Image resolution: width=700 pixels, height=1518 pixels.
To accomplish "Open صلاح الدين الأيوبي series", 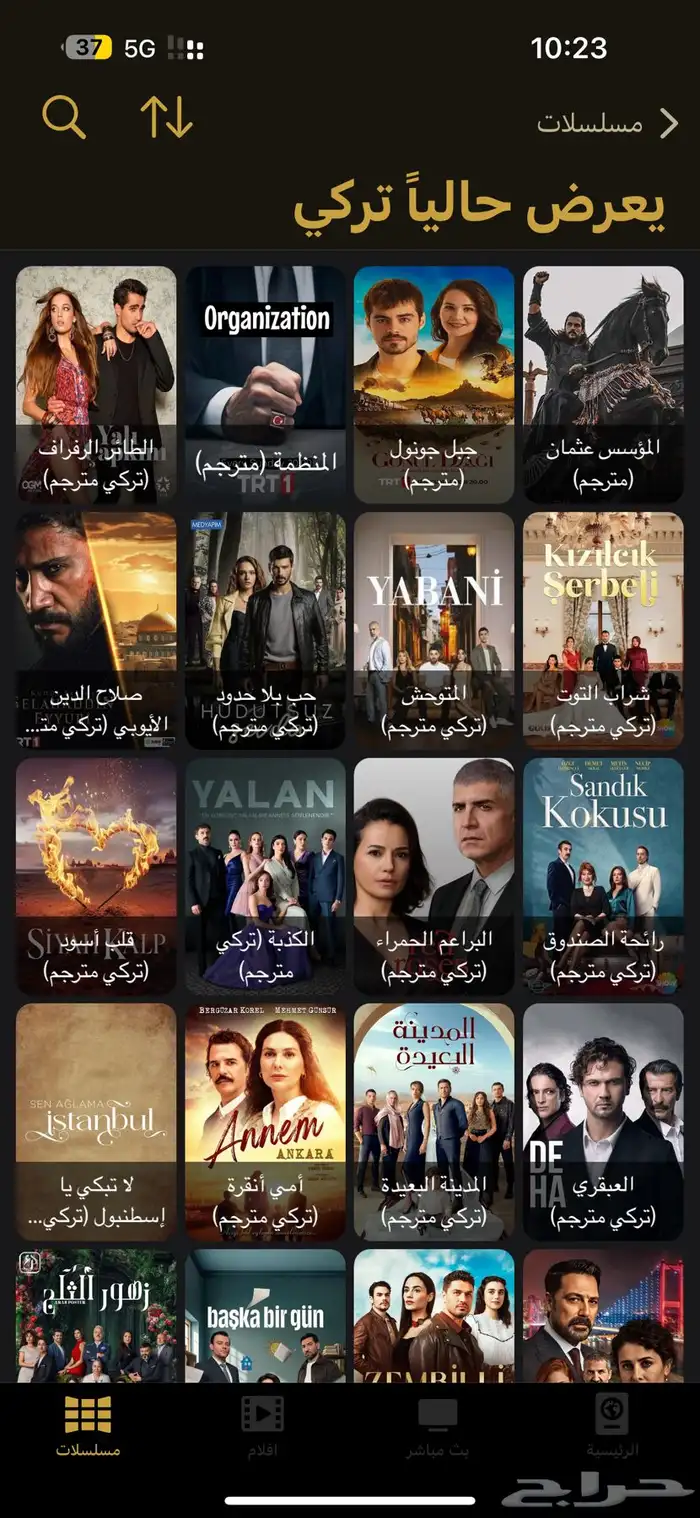I will 96,630.
